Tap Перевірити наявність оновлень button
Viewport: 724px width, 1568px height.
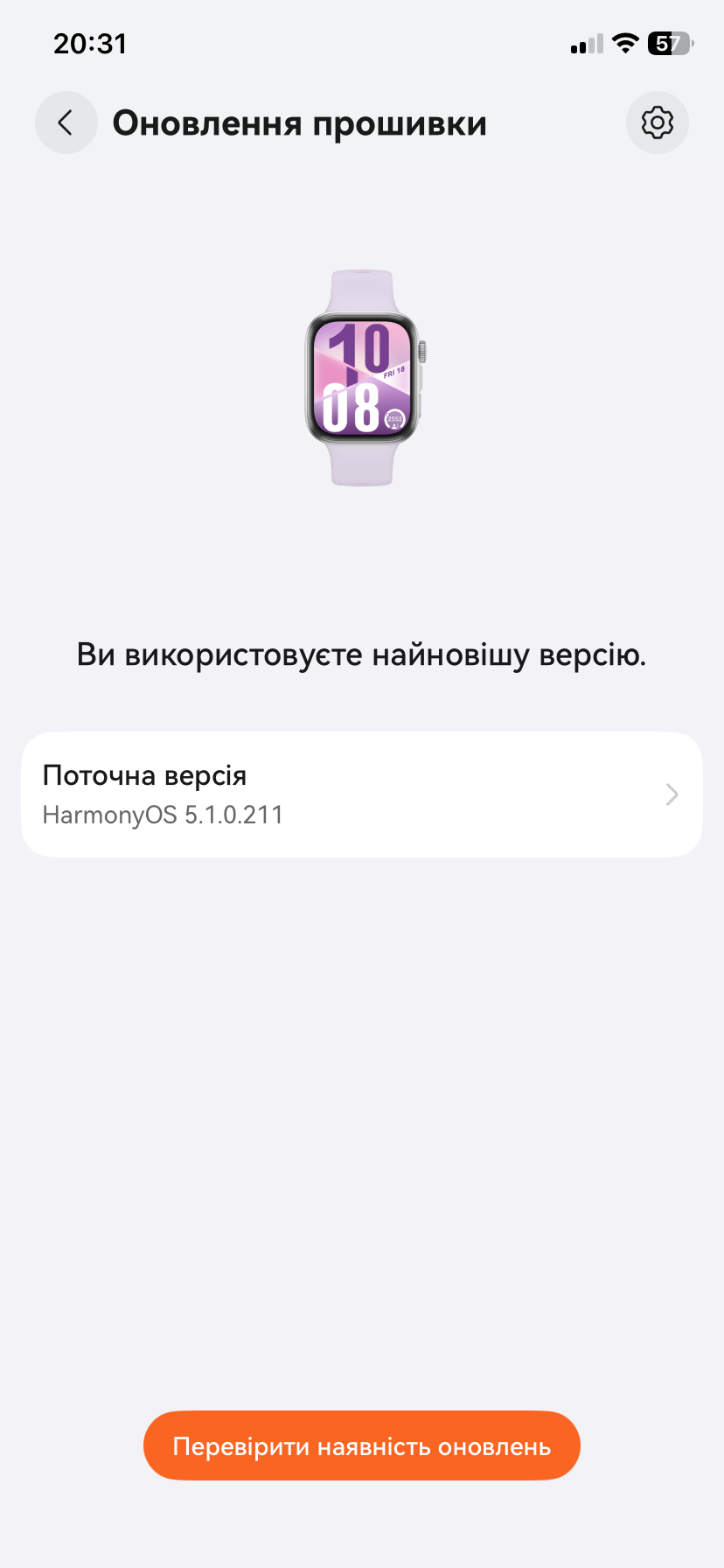[362, 1445]
